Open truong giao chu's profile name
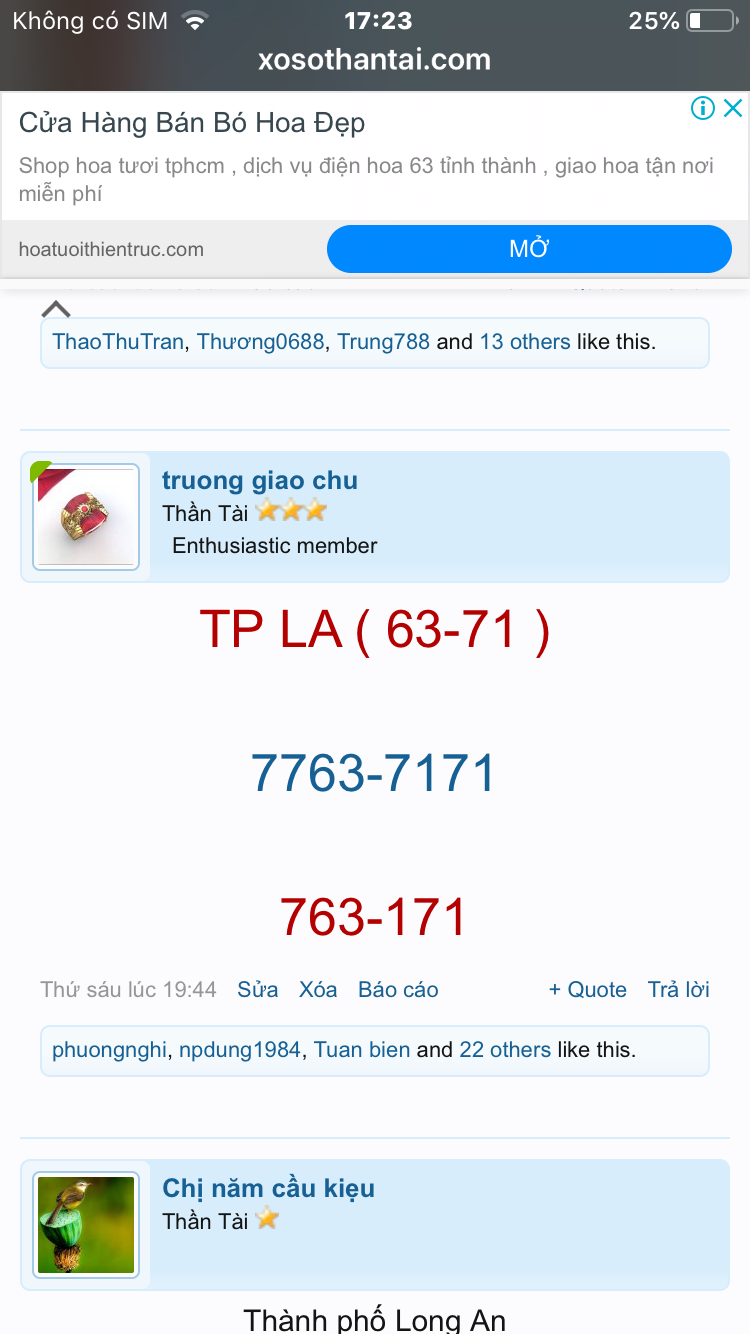The width and height of the screenshot is (750, 1334). (x=260, y=481)
